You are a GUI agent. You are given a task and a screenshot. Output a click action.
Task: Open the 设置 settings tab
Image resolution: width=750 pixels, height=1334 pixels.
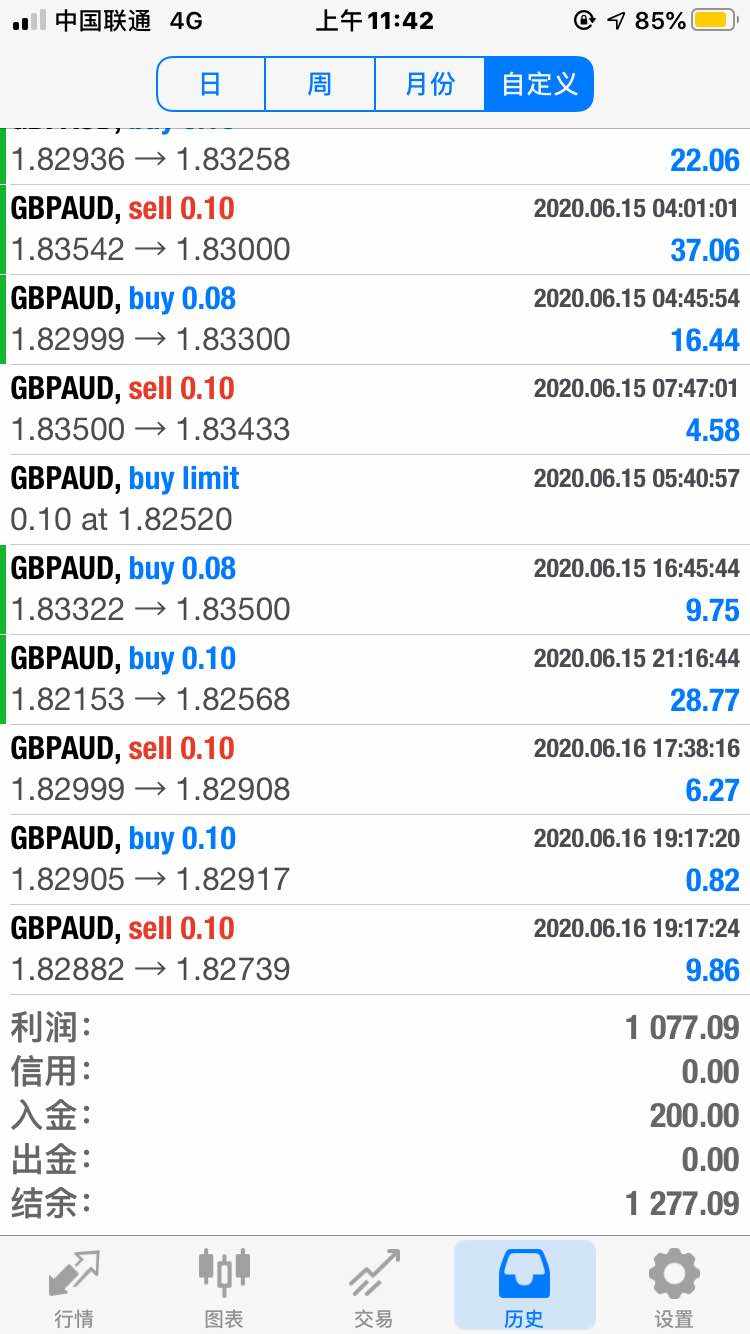674,1287
